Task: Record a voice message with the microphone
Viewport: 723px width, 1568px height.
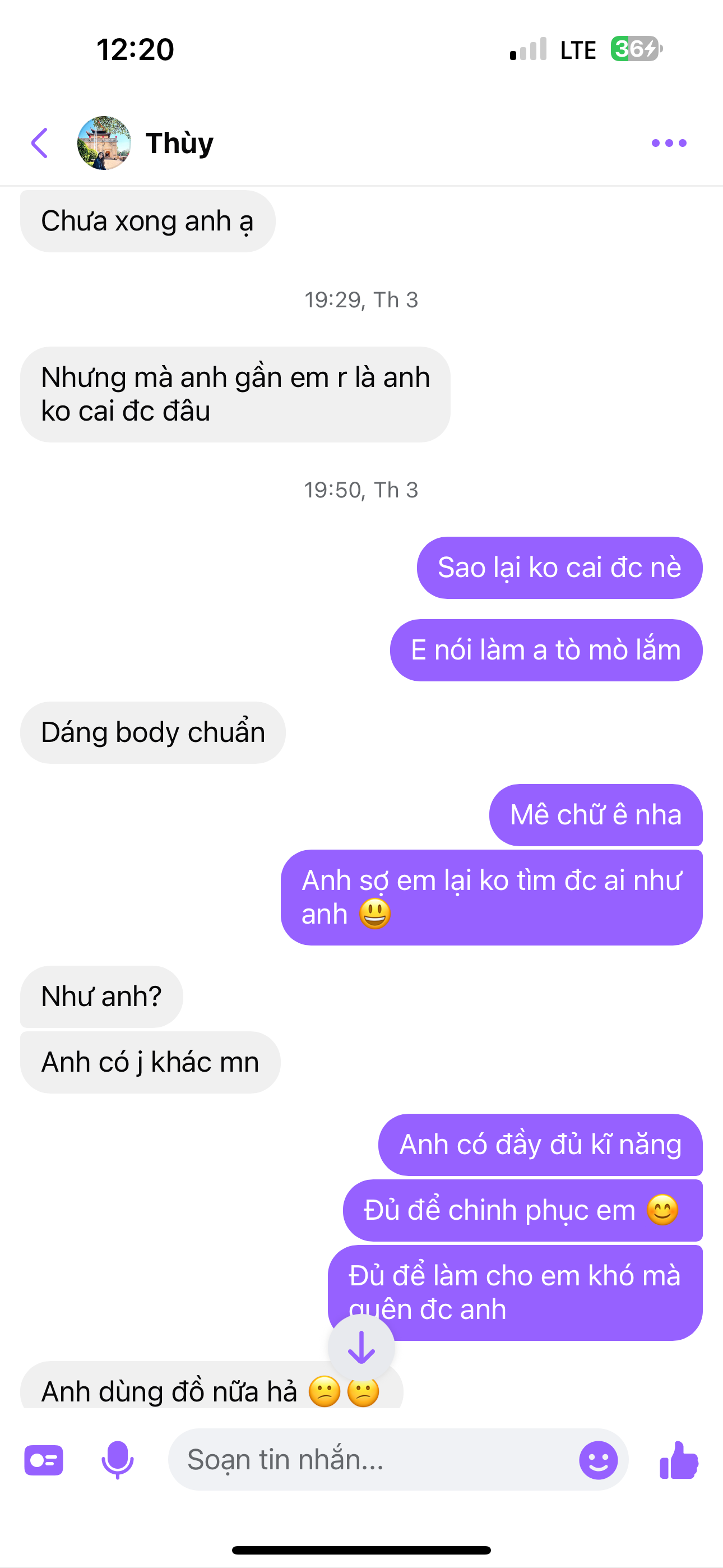Action: pos(118,1460)
